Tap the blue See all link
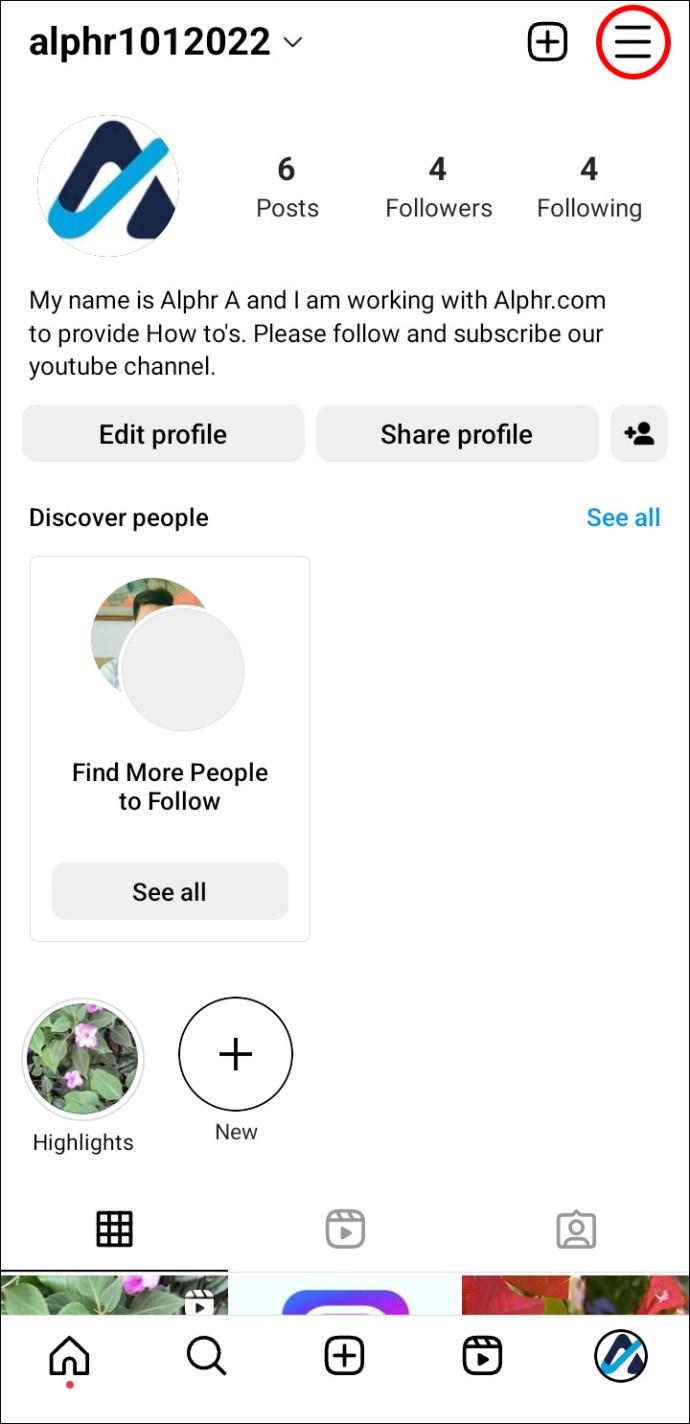The width and height of the screenshot is (690, 1424). click(622, 517)
